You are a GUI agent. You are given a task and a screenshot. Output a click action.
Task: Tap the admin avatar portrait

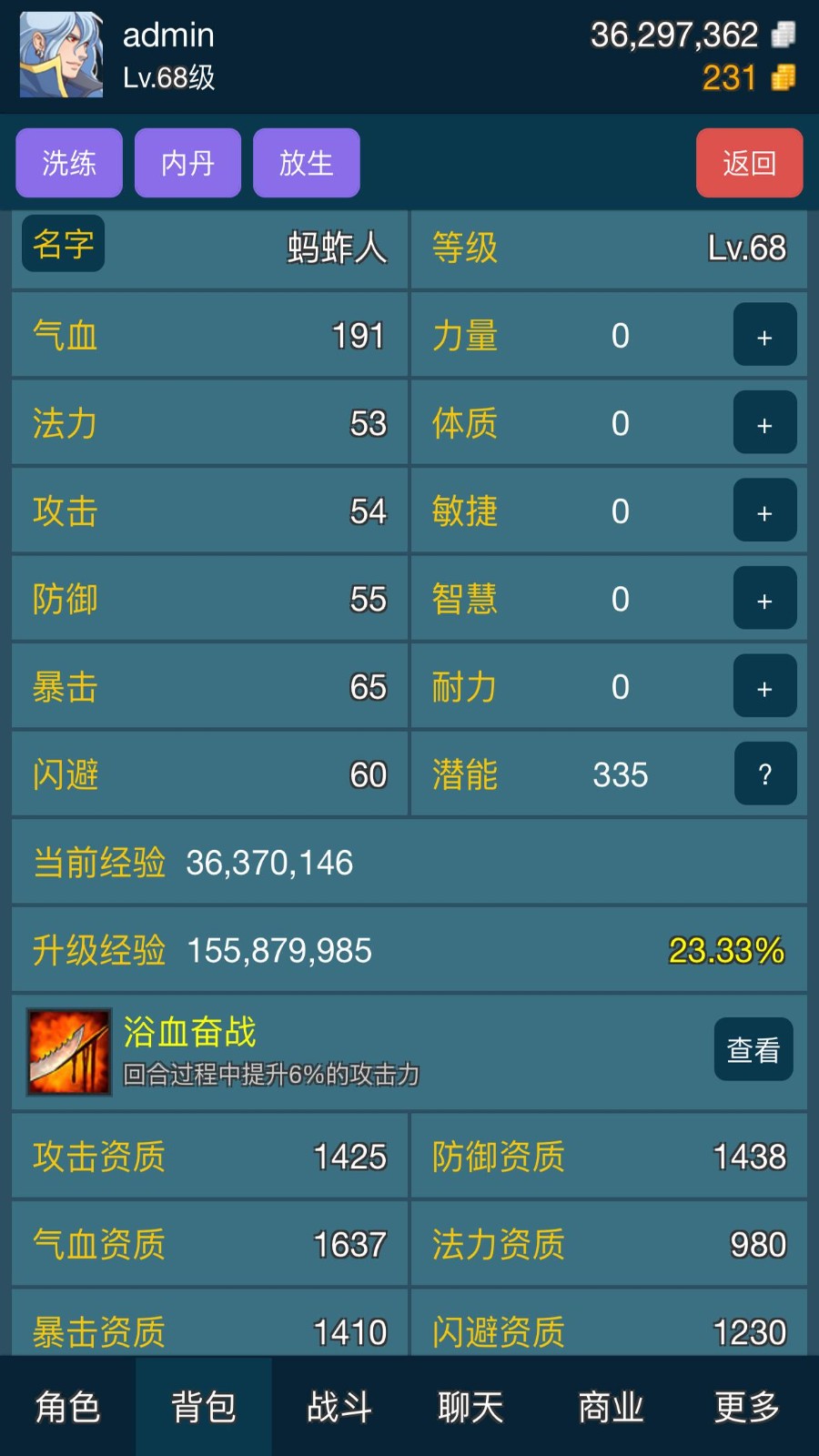tap(61, 55)
